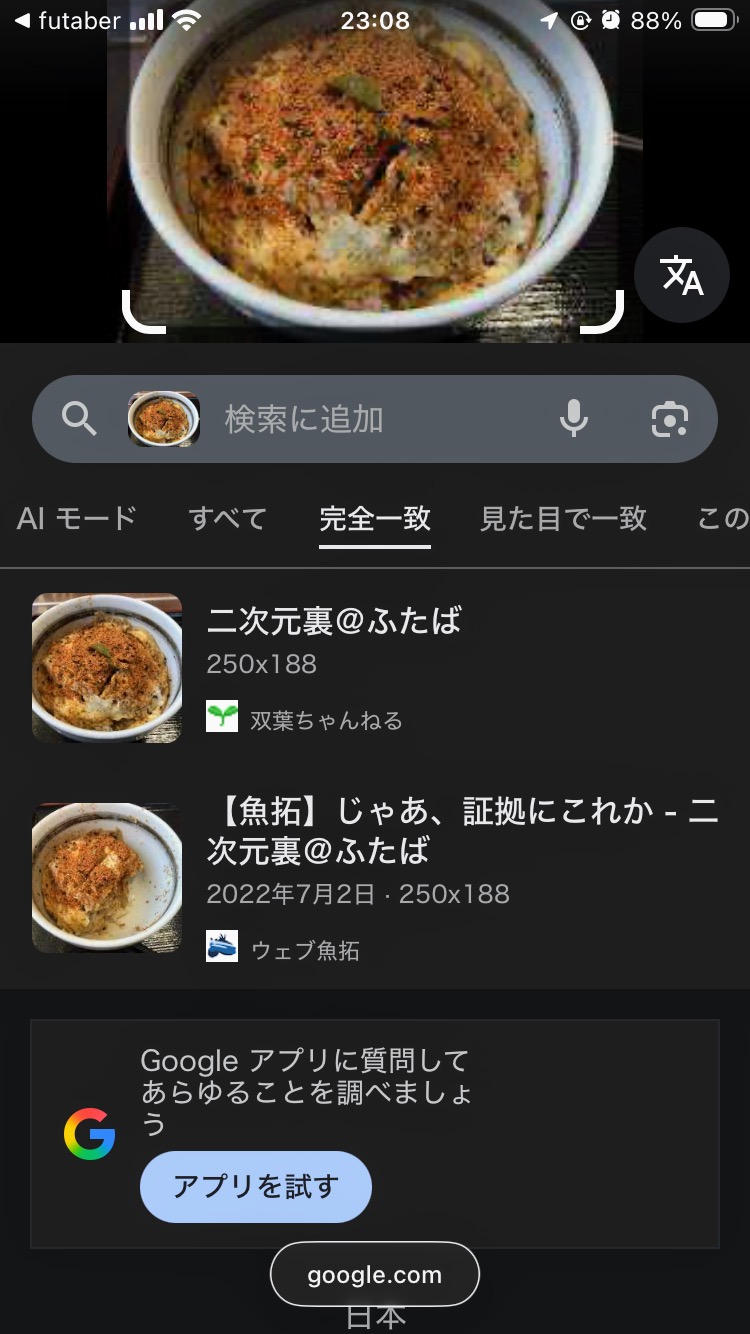Open the camera lens search icon
The width and height of the screenshot is (750, 1334).
[x=669, y=419]
